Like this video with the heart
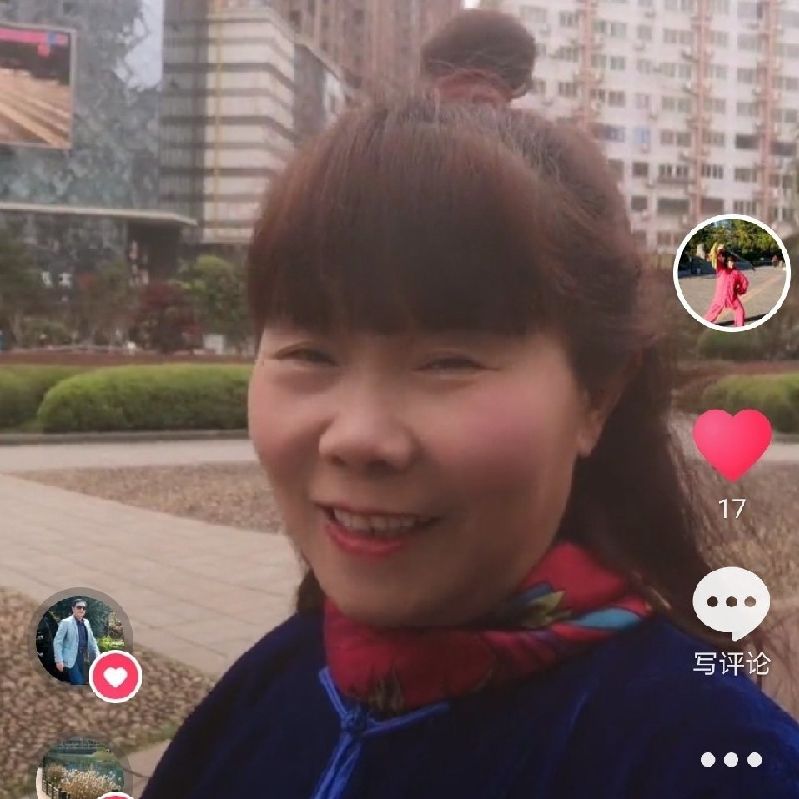The image size is (799, 799). coord(732,444)
